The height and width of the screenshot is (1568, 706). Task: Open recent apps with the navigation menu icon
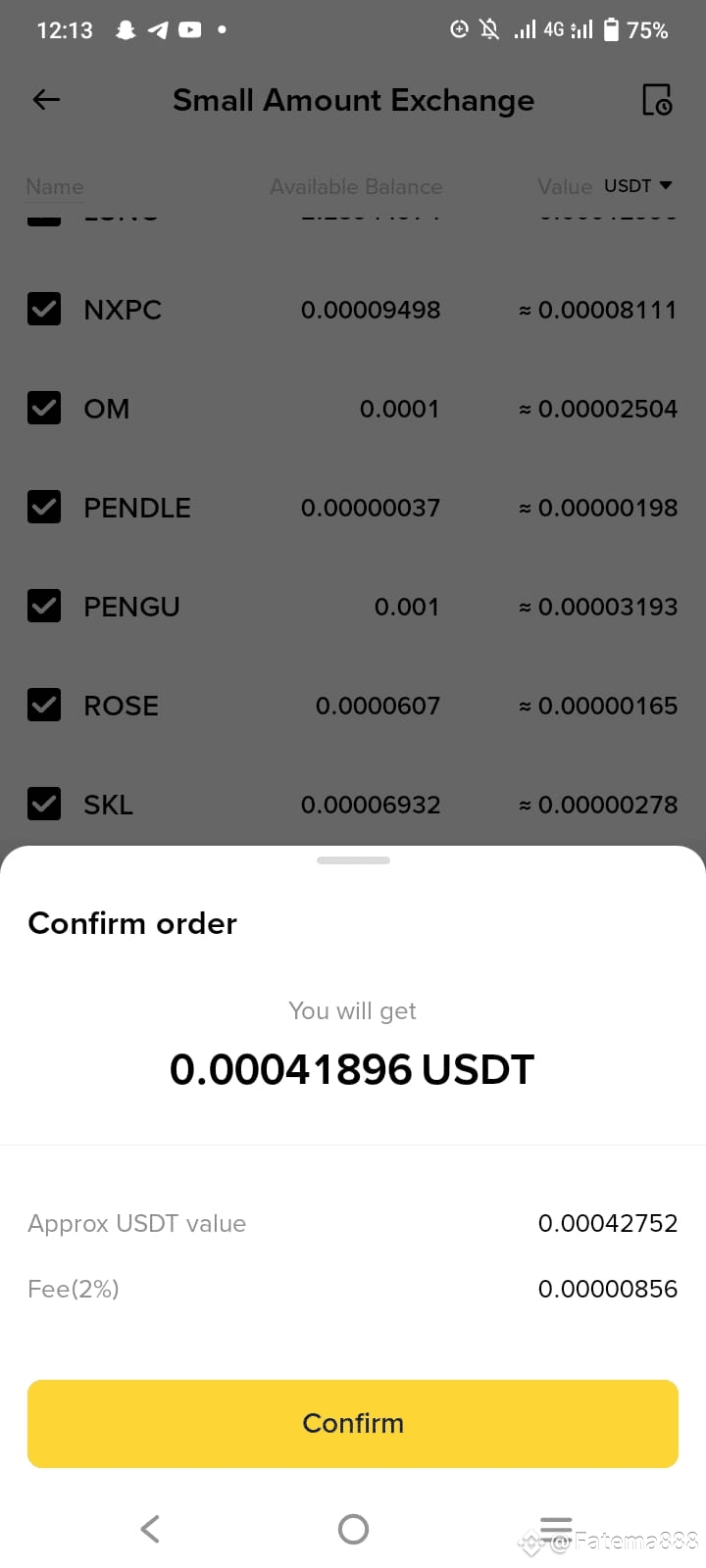(x=555, y=1528)
